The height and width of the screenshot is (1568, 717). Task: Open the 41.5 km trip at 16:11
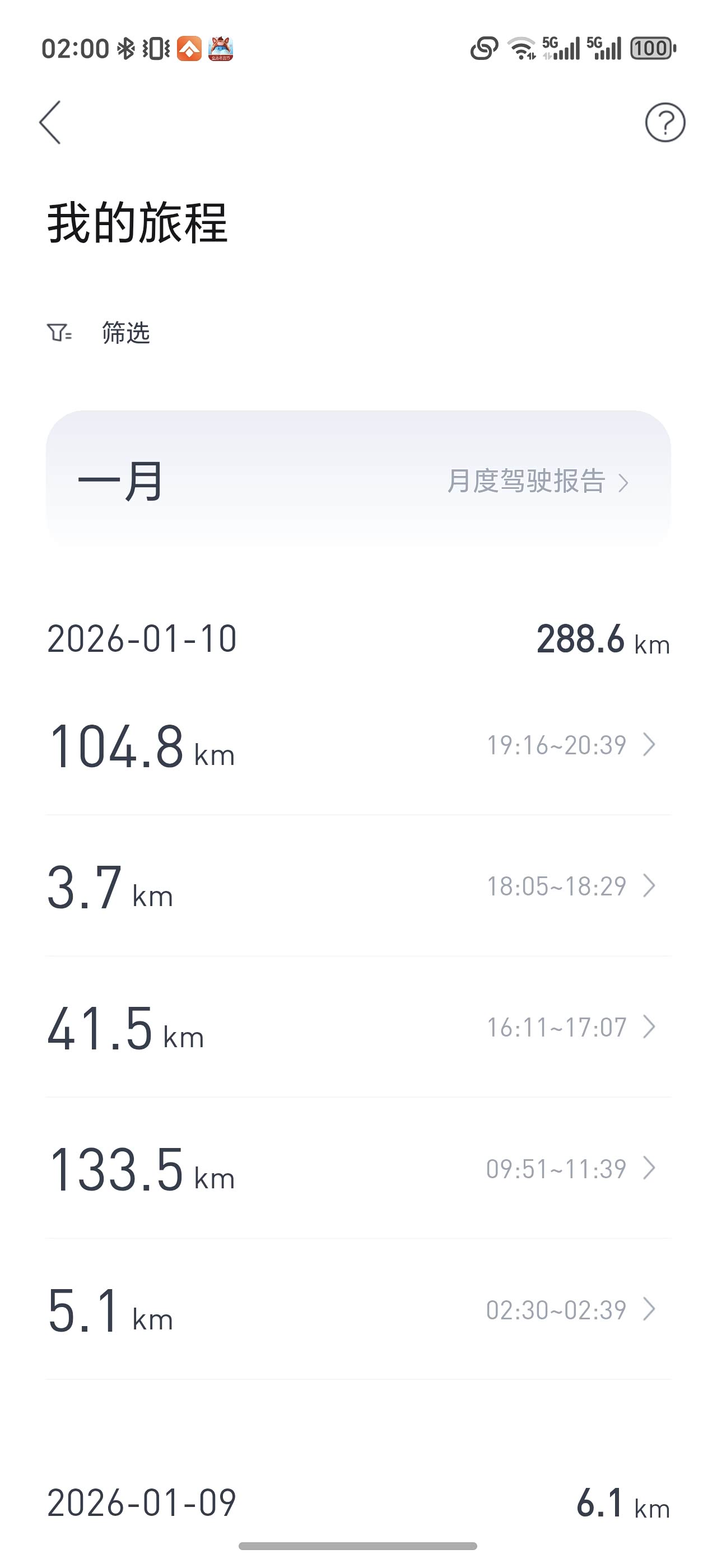click(x=358, y=1028)
